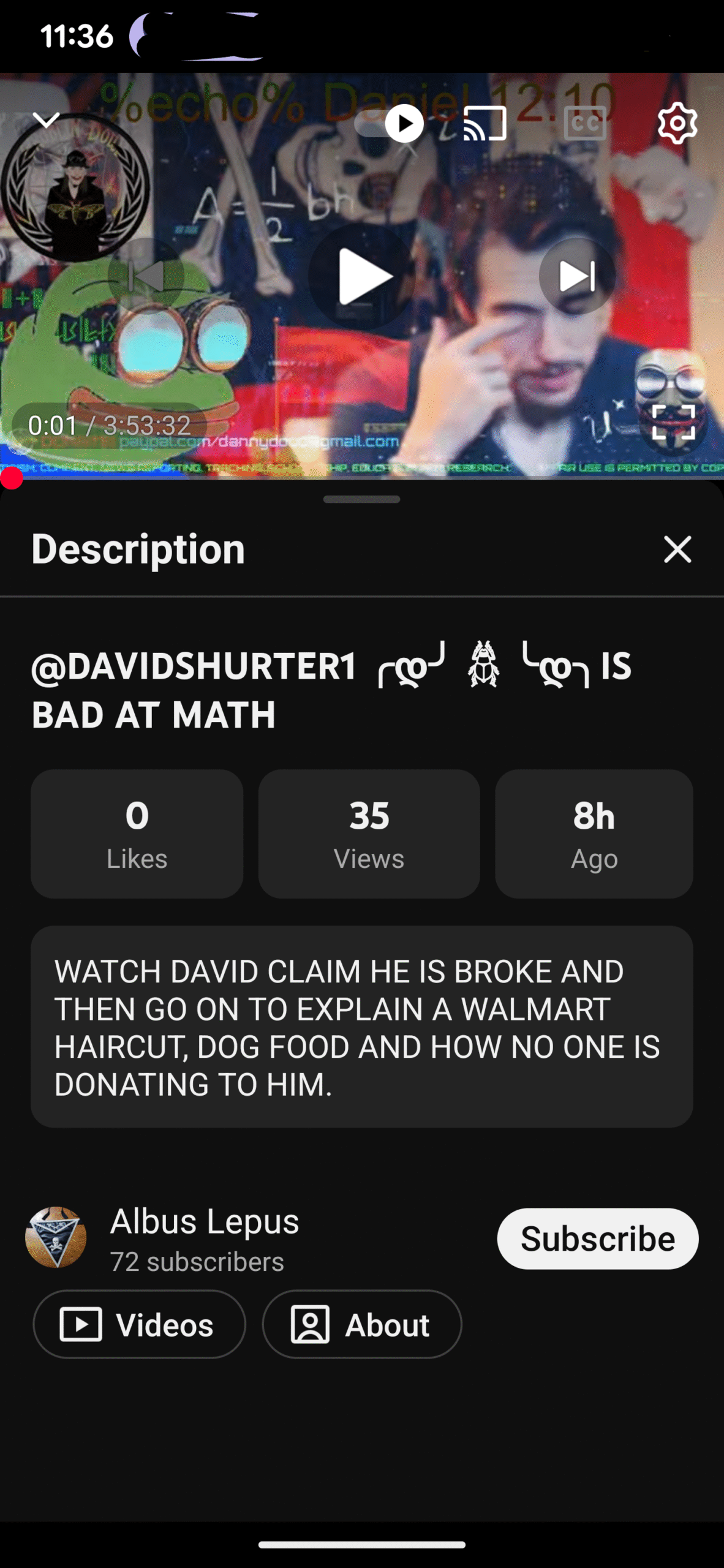The width and height of the screenshot is (724, 1568).
Task: Open the video settings gear
Action: (x=677, y=124)
